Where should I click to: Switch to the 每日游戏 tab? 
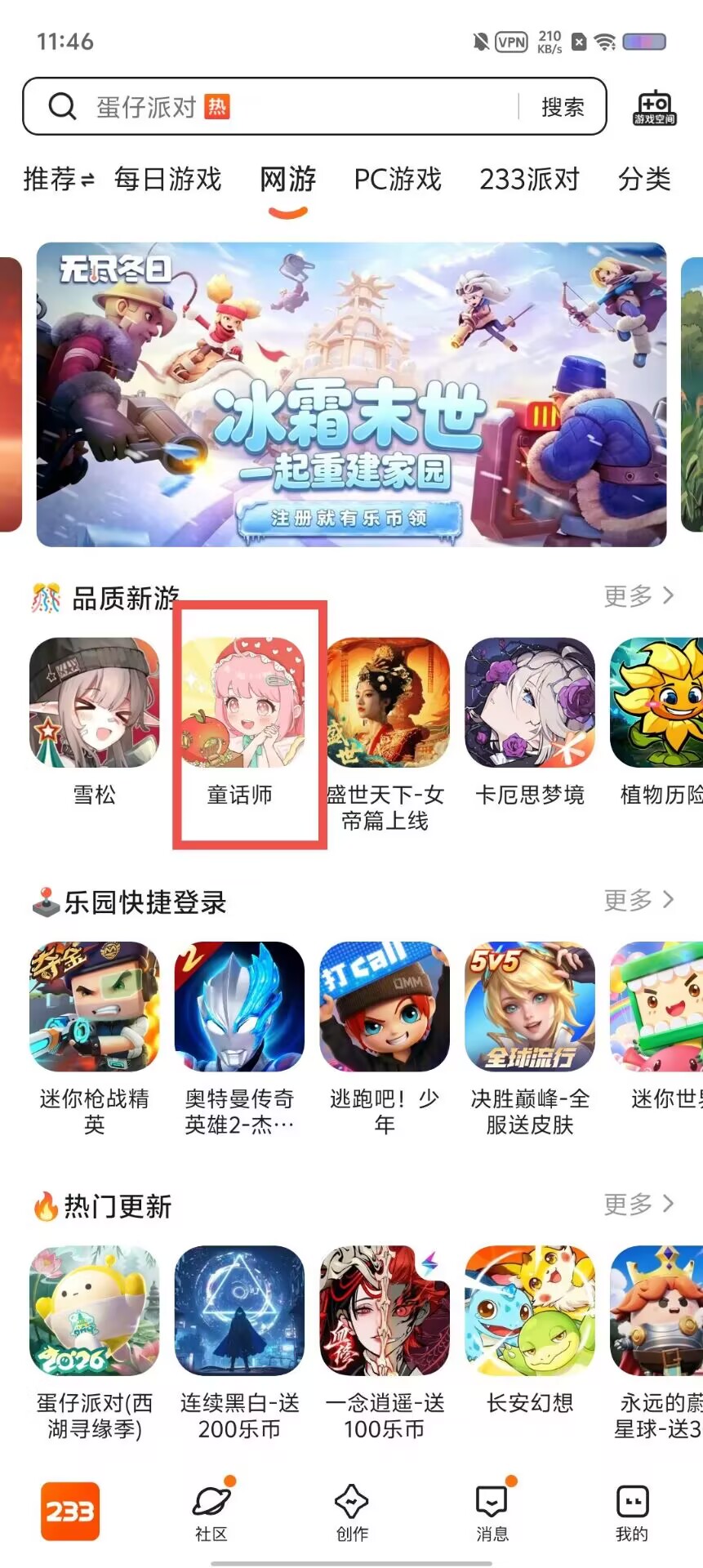click(x=167, y=179)
